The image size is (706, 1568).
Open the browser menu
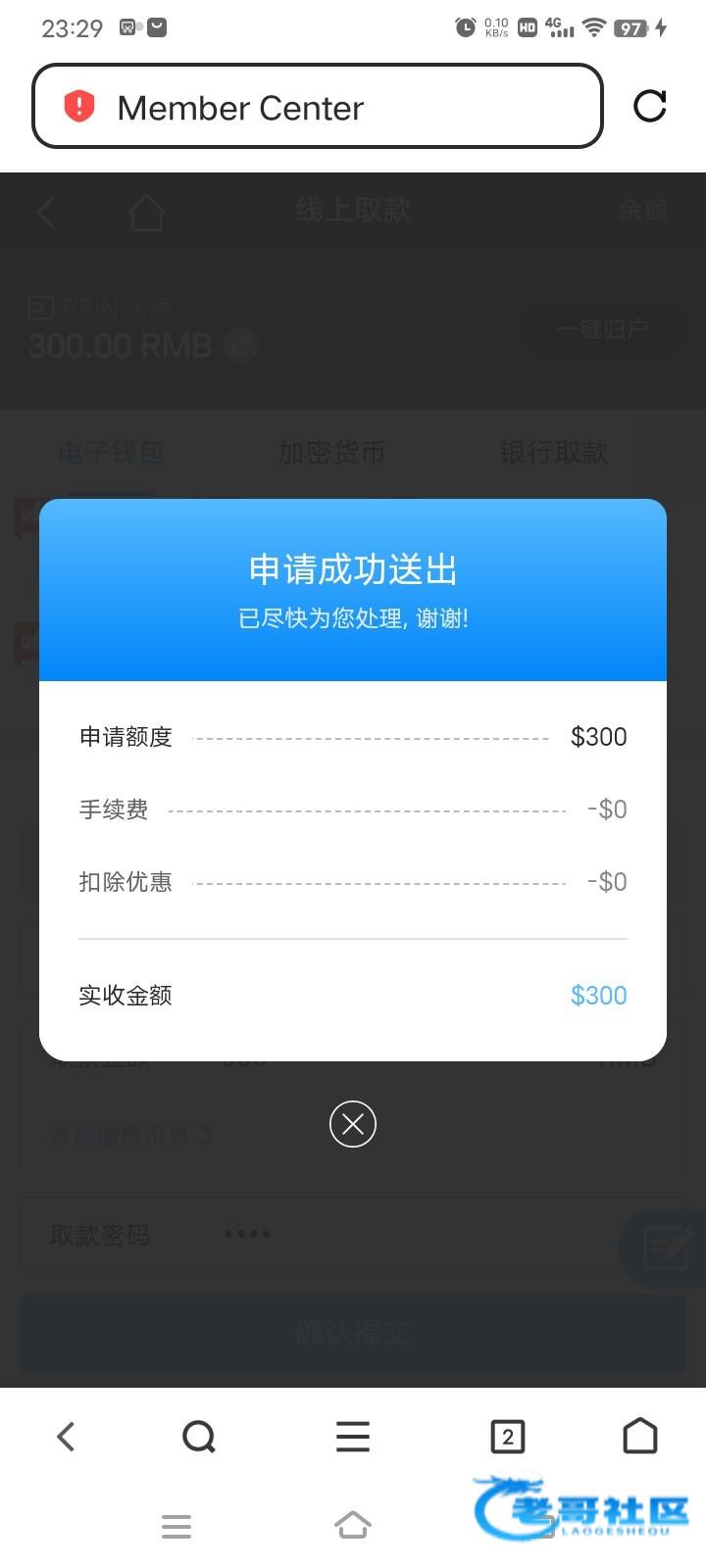[x=353, y=1437]
